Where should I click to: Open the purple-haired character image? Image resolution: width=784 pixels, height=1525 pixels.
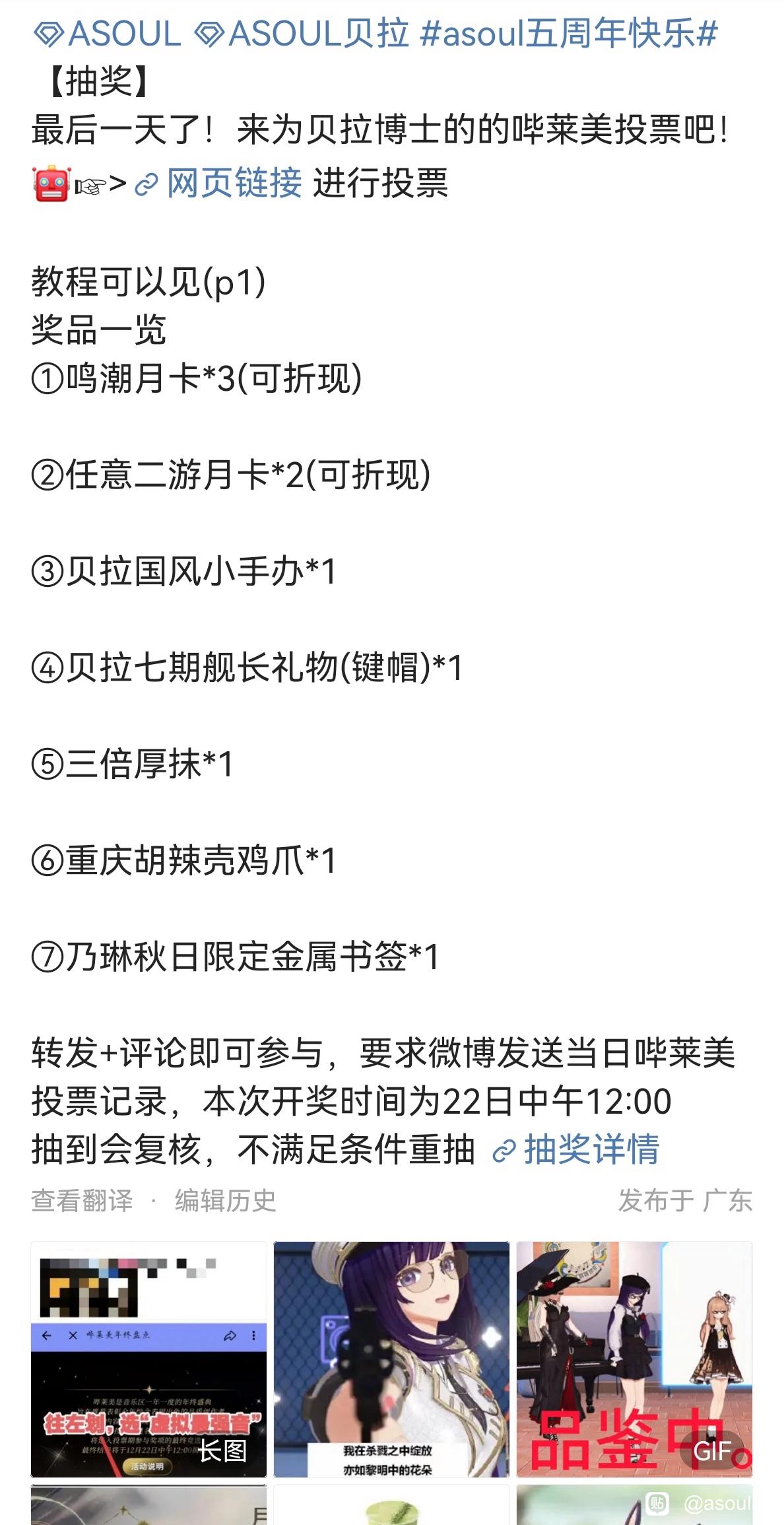point(391,1359)
